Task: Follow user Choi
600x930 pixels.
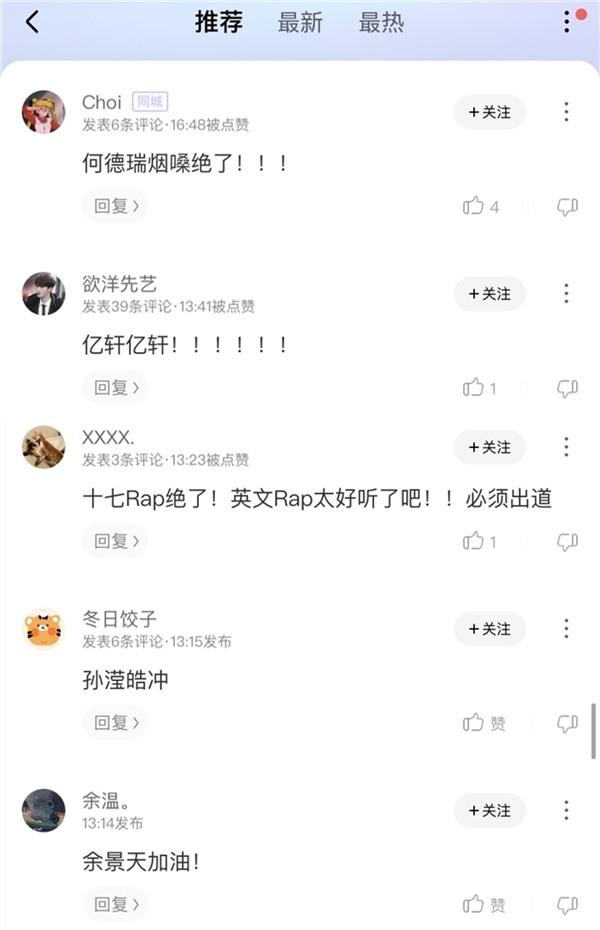Action: click(x=489, y=112)
